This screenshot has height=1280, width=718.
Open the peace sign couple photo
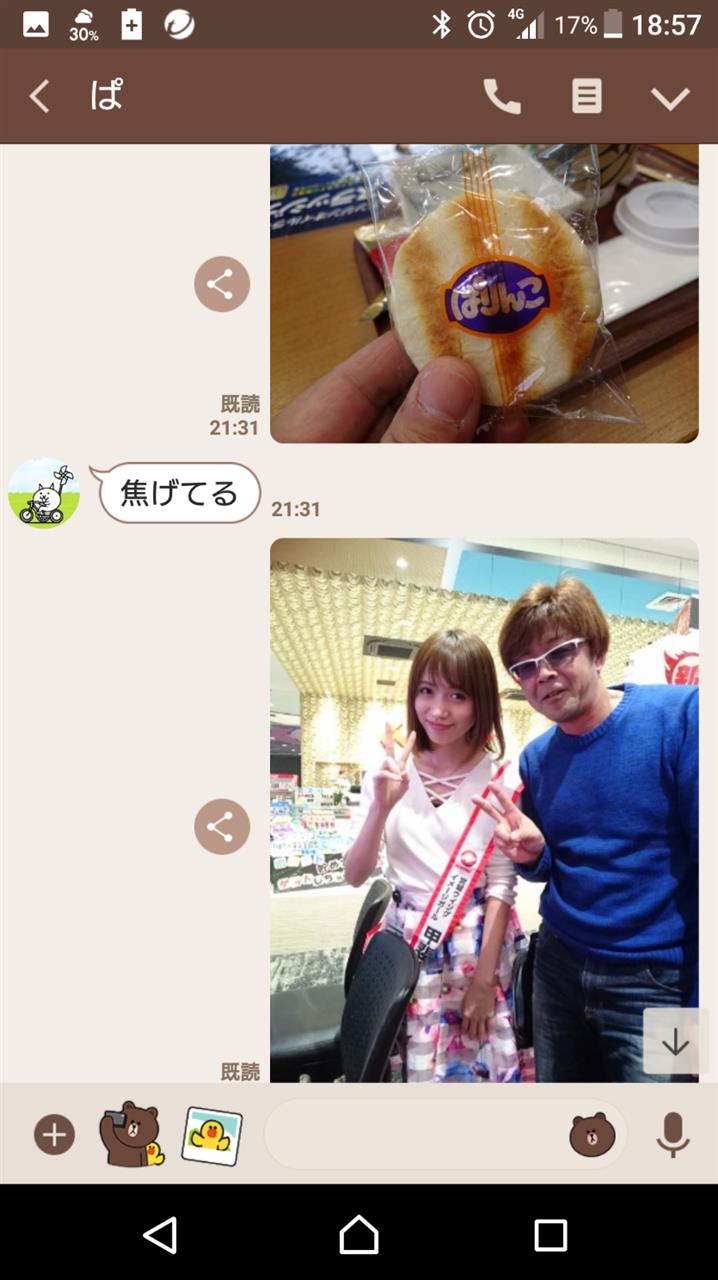click(x=484, y=810)
